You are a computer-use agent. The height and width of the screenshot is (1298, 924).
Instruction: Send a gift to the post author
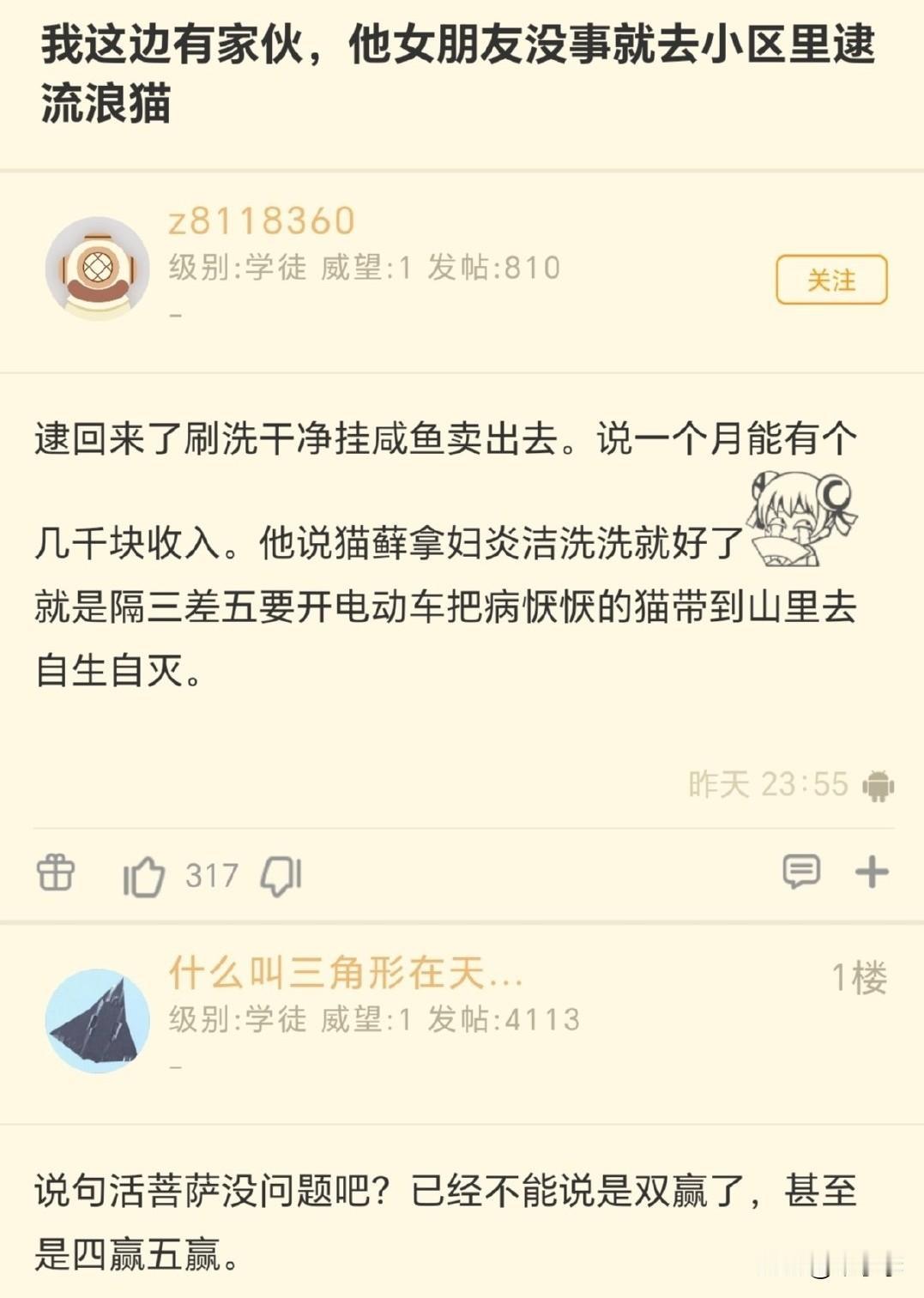tap(54, 874)
